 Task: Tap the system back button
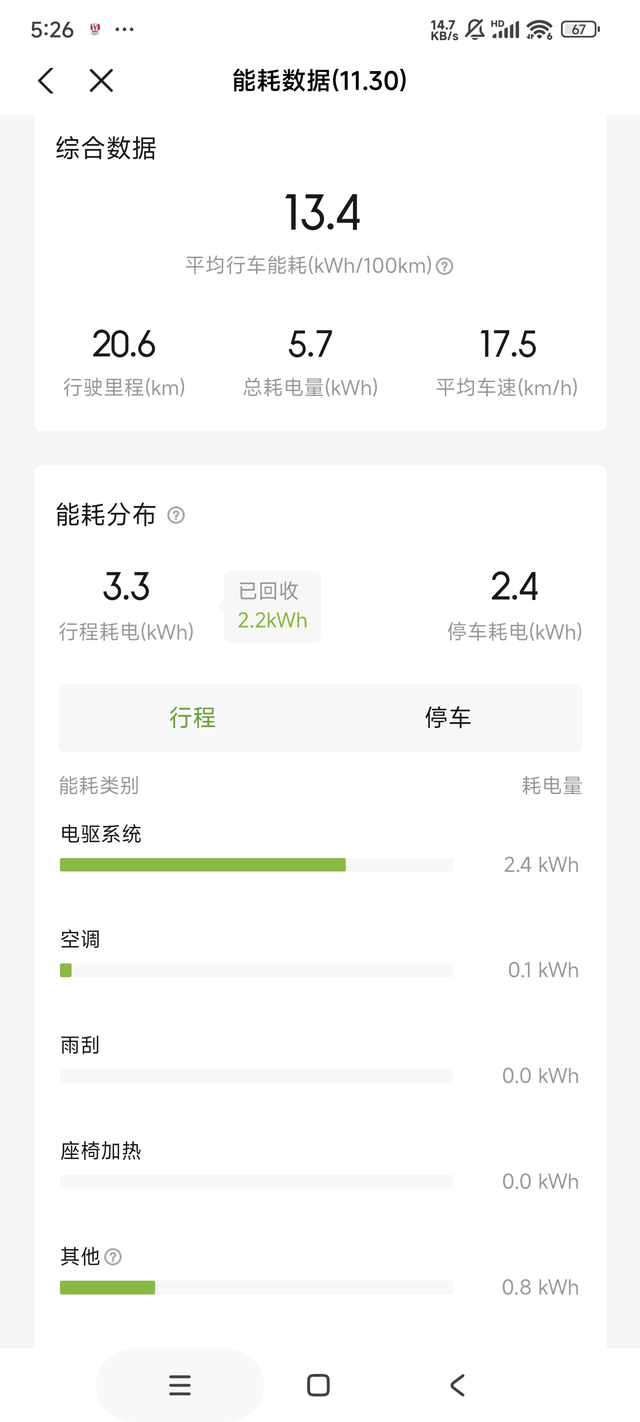pos(457,1385)
